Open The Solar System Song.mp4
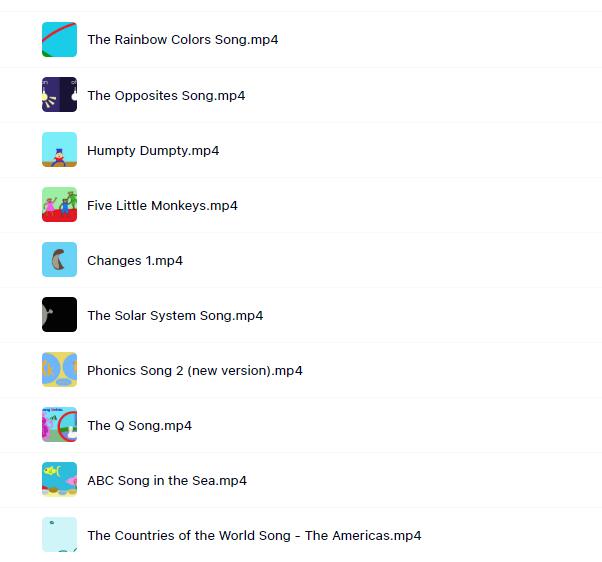 pyautogui.click(x=175, y=316)
